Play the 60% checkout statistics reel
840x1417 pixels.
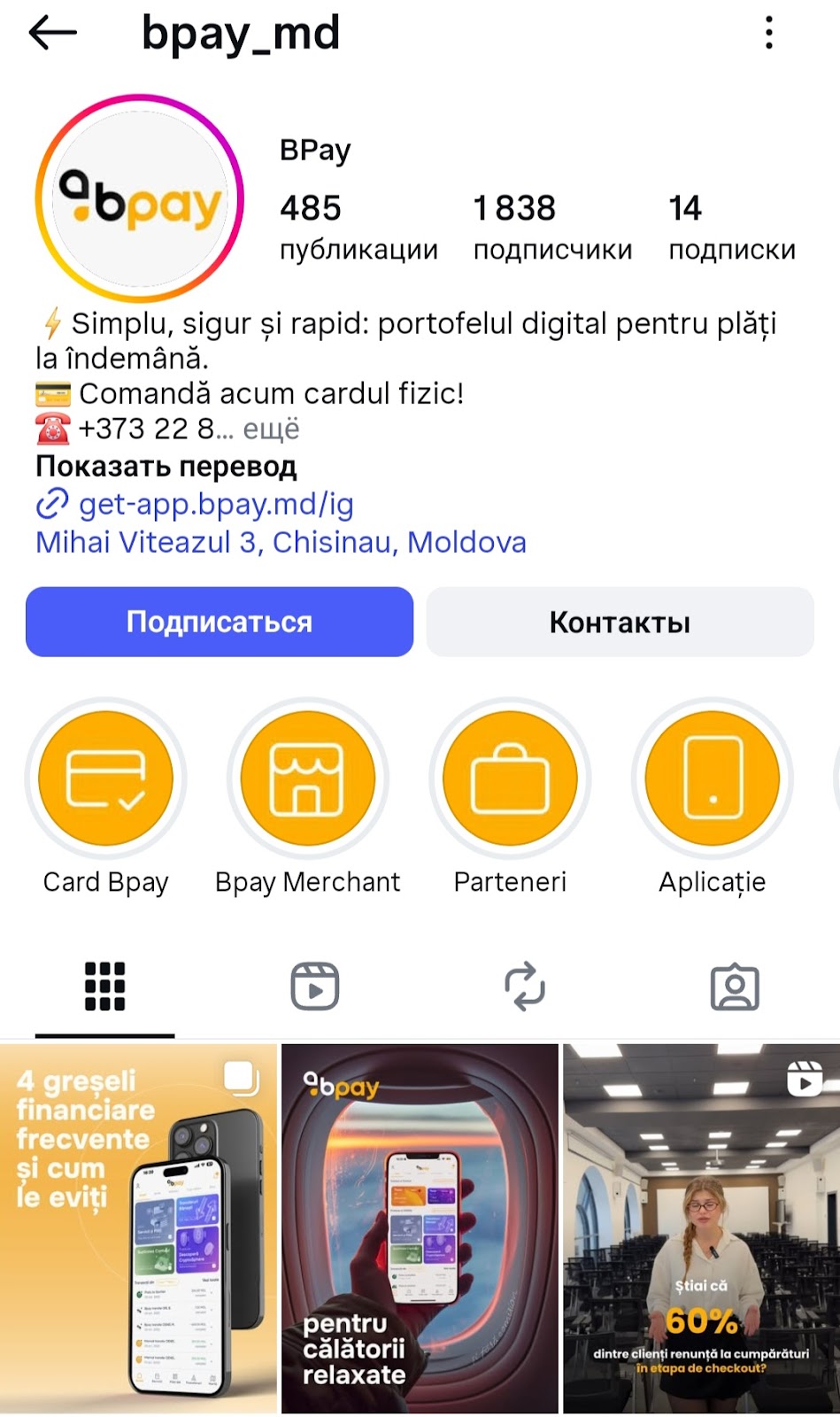[701, 1229]
